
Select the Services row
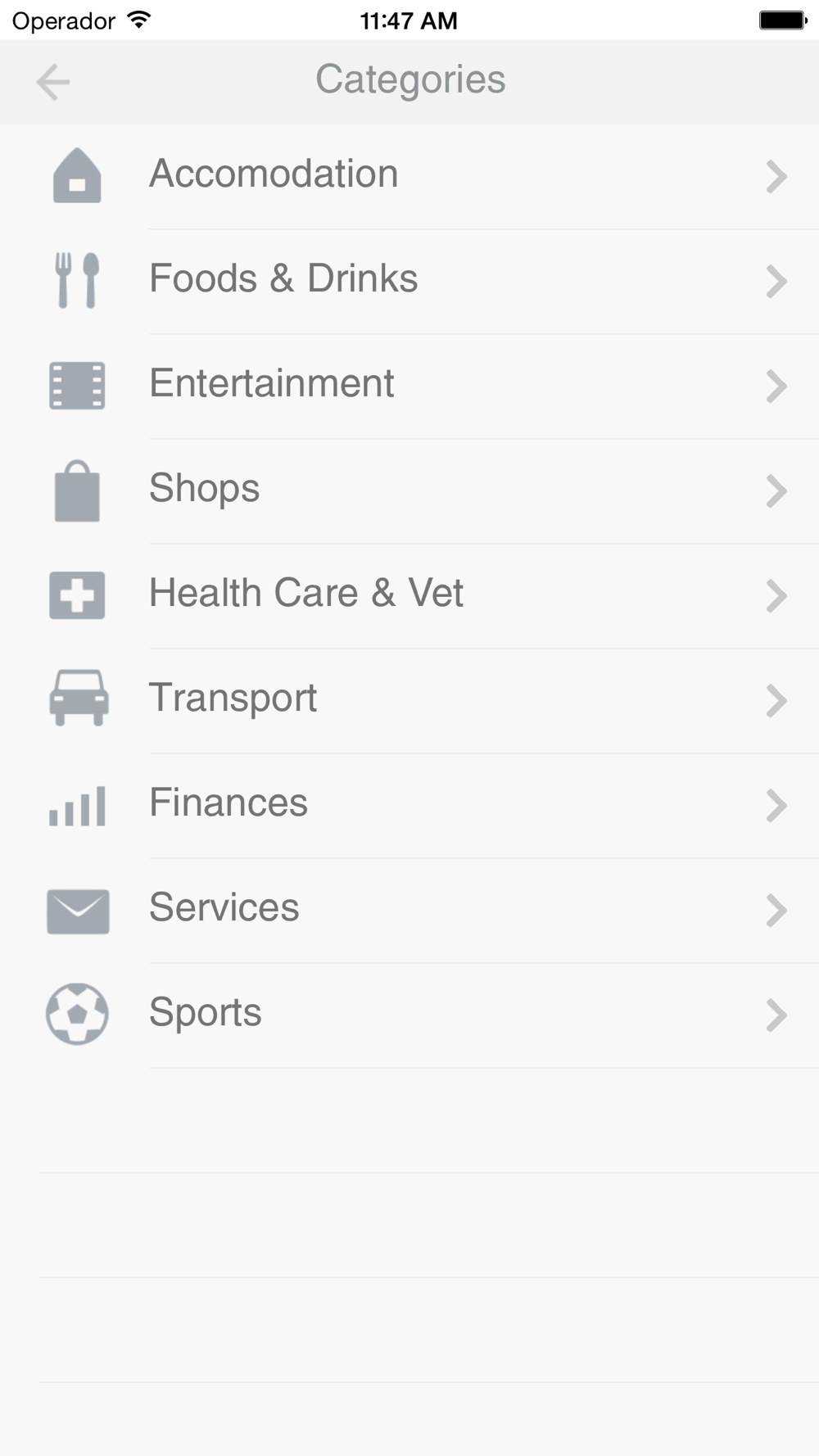tap(409, 911)
